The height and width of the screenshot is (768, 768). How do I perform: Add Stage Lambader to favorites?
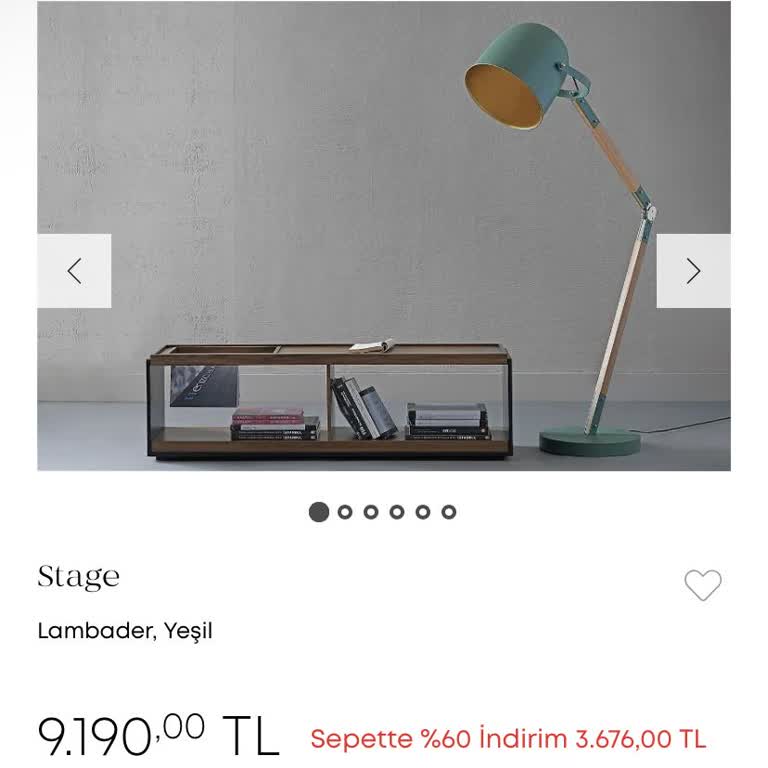(702, 585)
